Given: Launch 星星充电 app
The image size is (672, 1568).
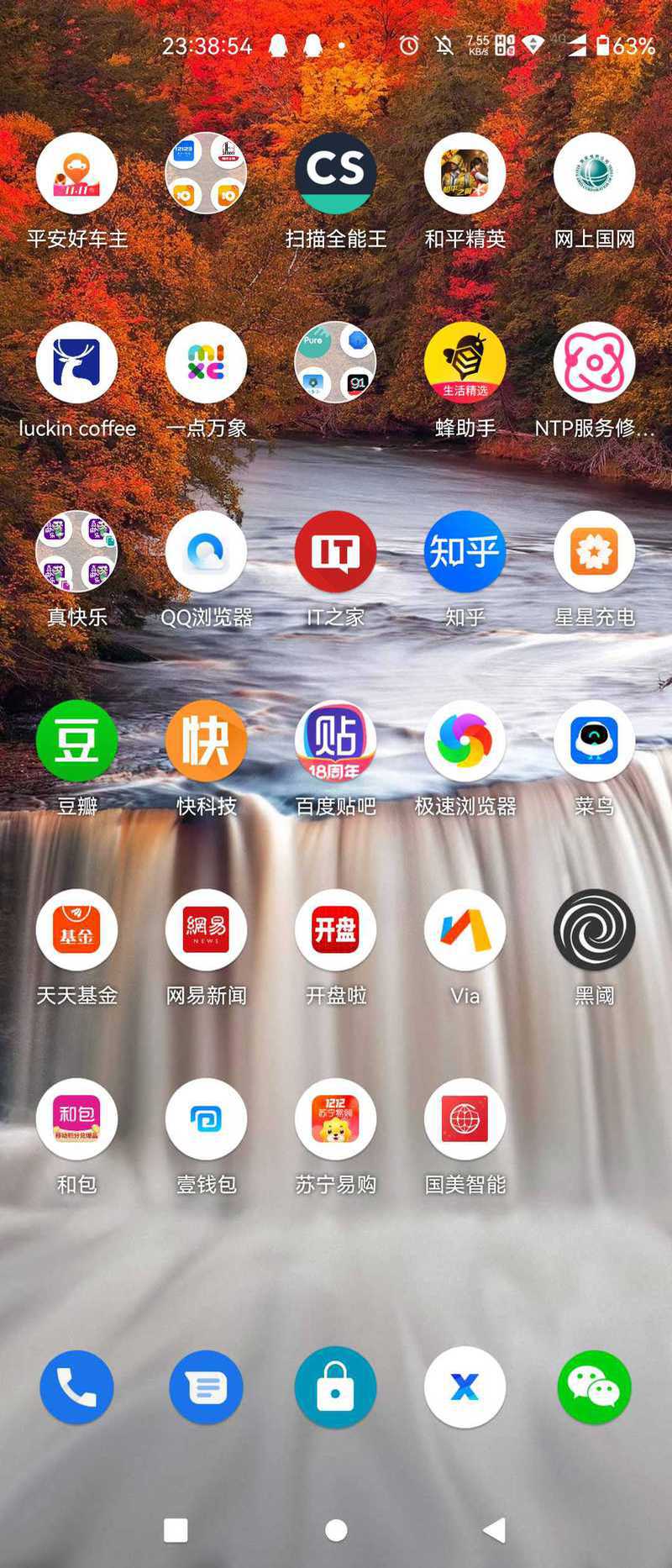Looking at the screenshot, I should [x=594, y=552].
